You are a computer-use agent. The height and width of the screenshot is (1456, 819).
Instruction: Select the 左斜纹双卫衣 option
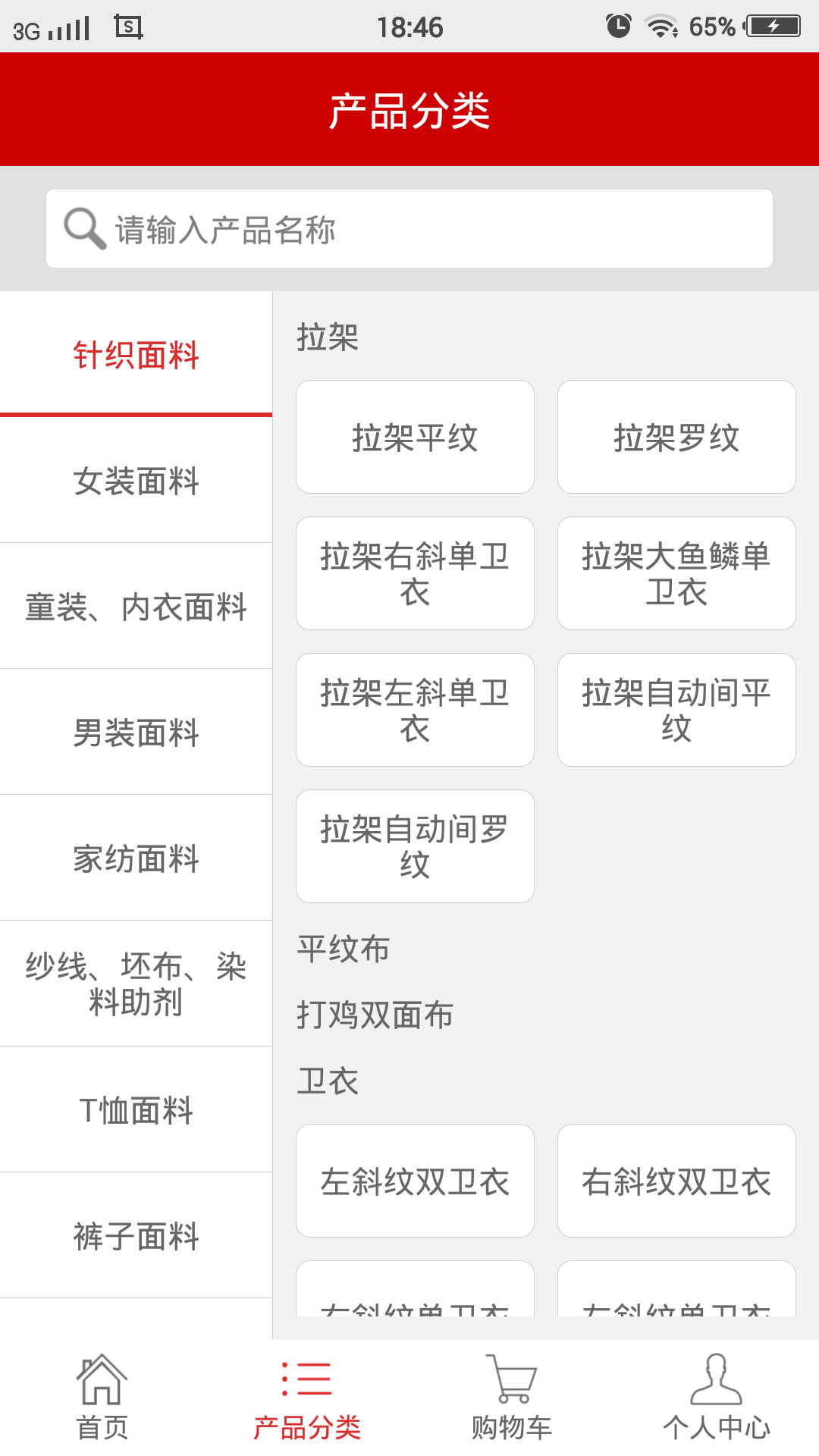click(415, 1181)
